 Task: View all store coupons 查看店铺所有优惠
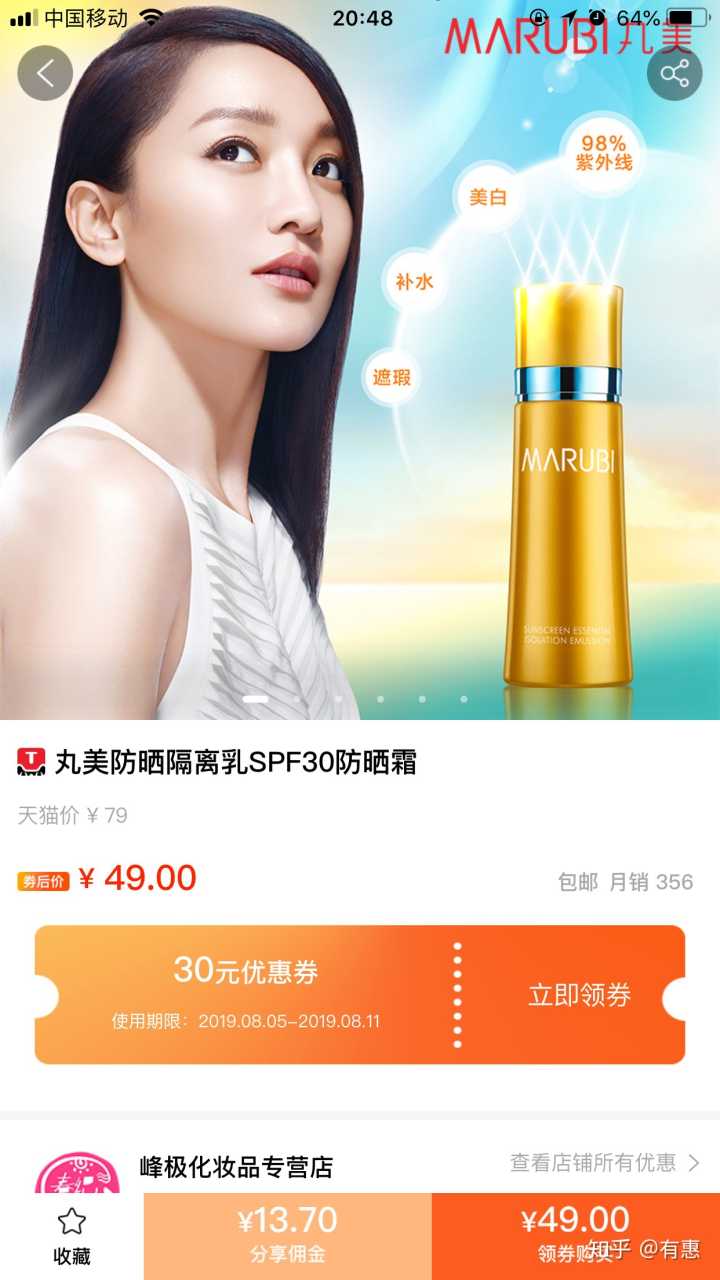[604, 1162]
